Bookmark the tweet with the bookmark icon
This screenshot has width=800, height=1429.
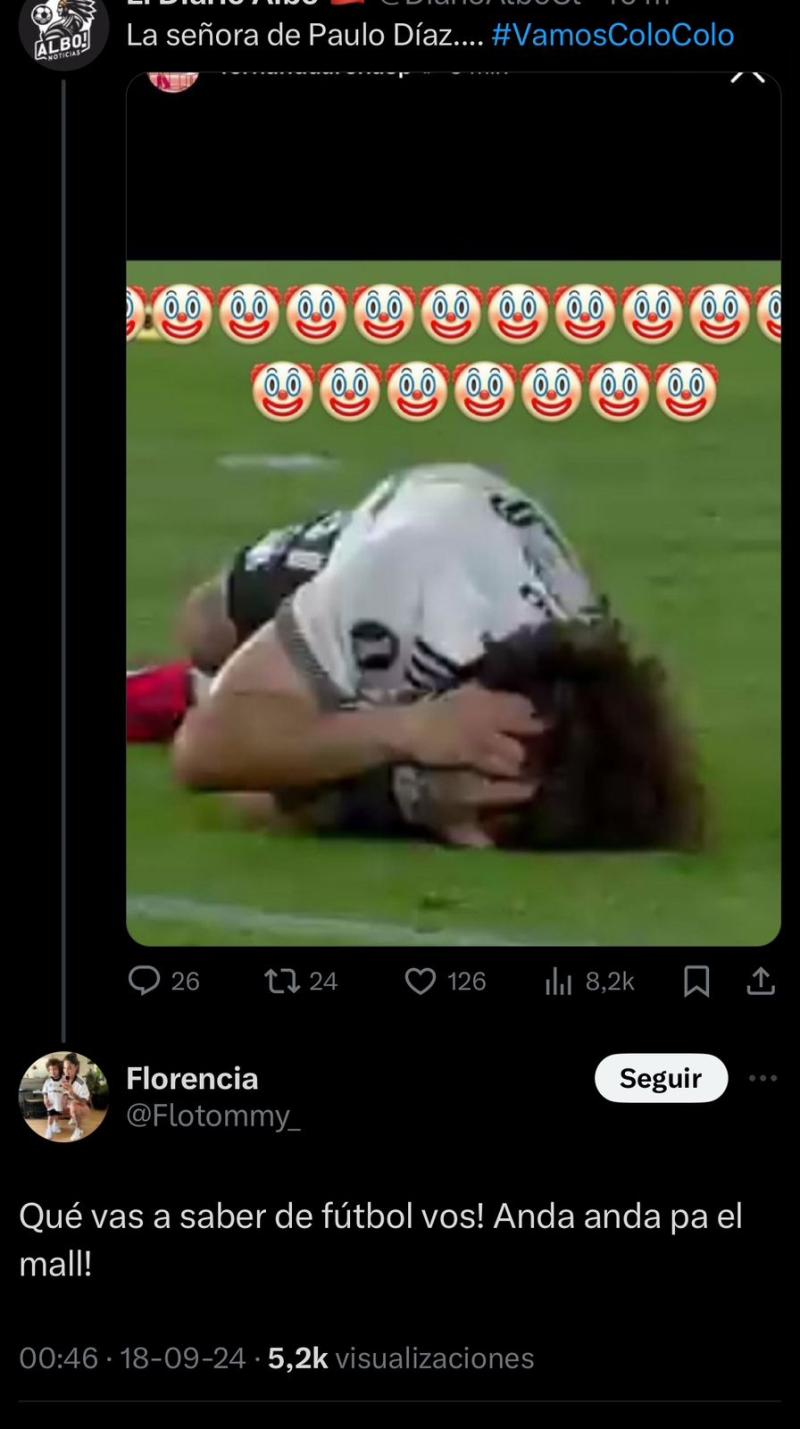(x=695, y=981)
